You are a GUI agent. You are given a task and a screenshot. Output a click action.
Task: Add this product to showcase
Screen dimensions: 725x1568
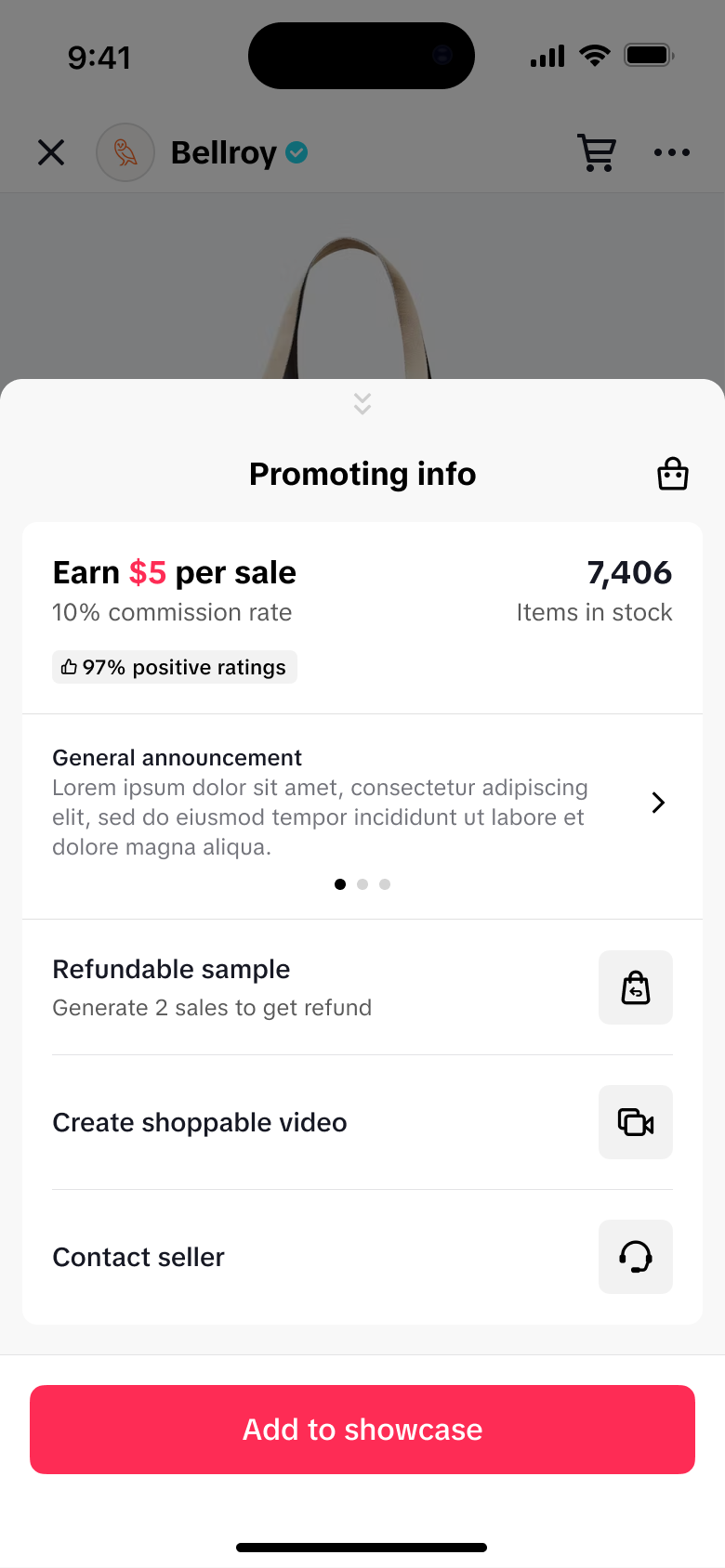click(x=362, y=1430)
